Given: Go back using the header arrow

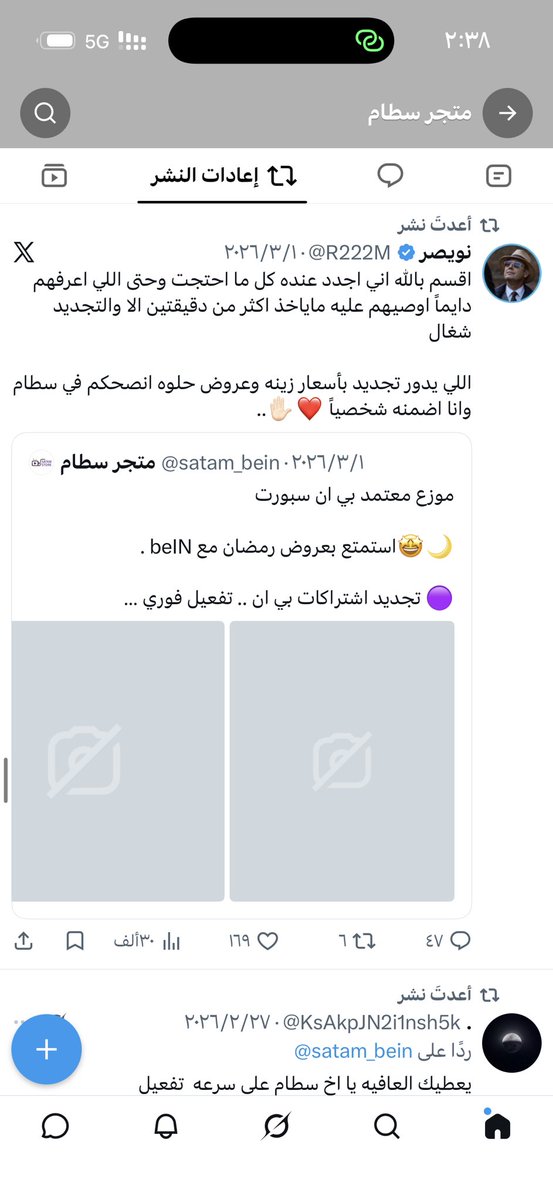Looking at the screenshot, I should point(507,113).
